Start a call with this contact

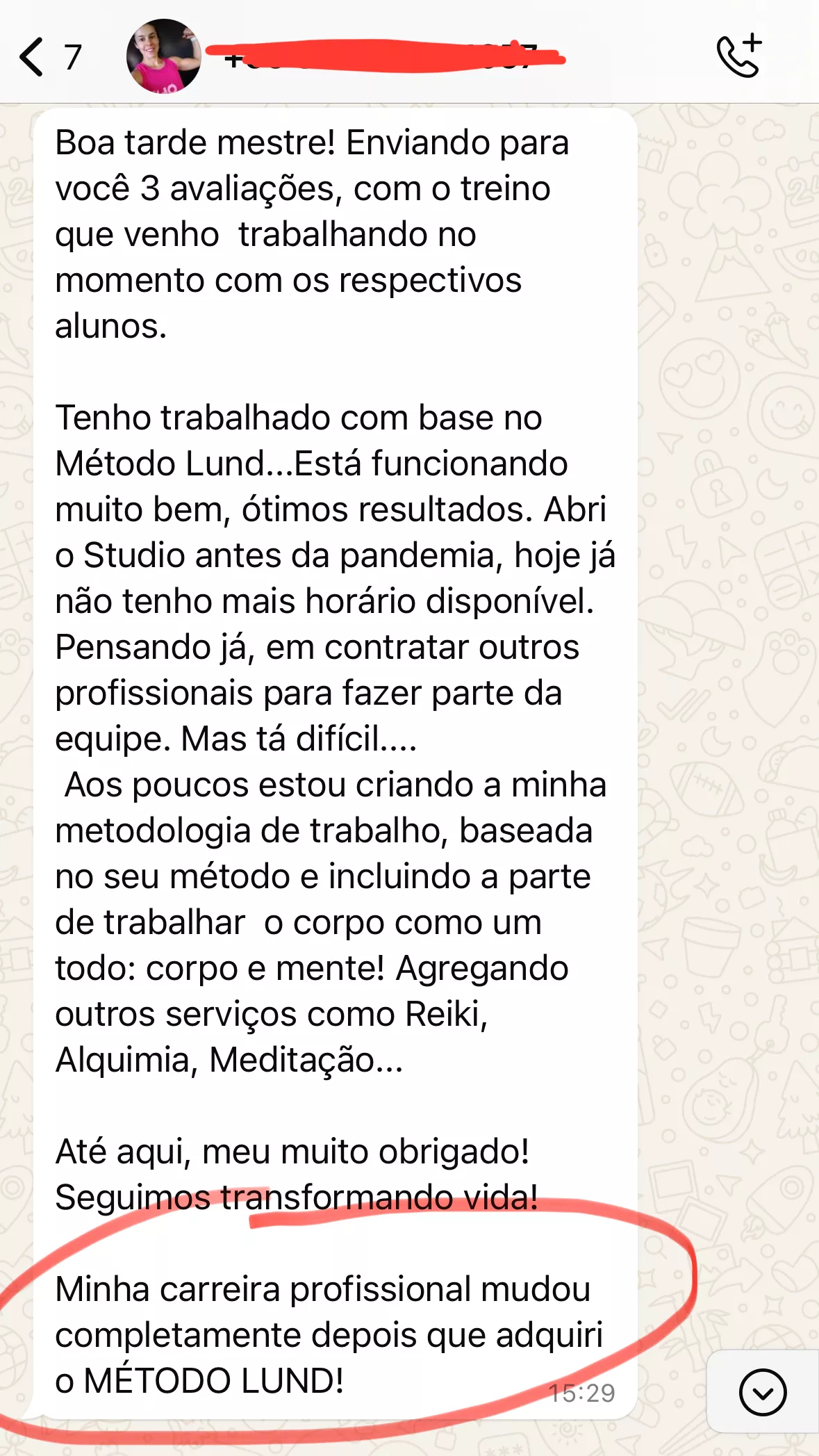click(739, 56)
